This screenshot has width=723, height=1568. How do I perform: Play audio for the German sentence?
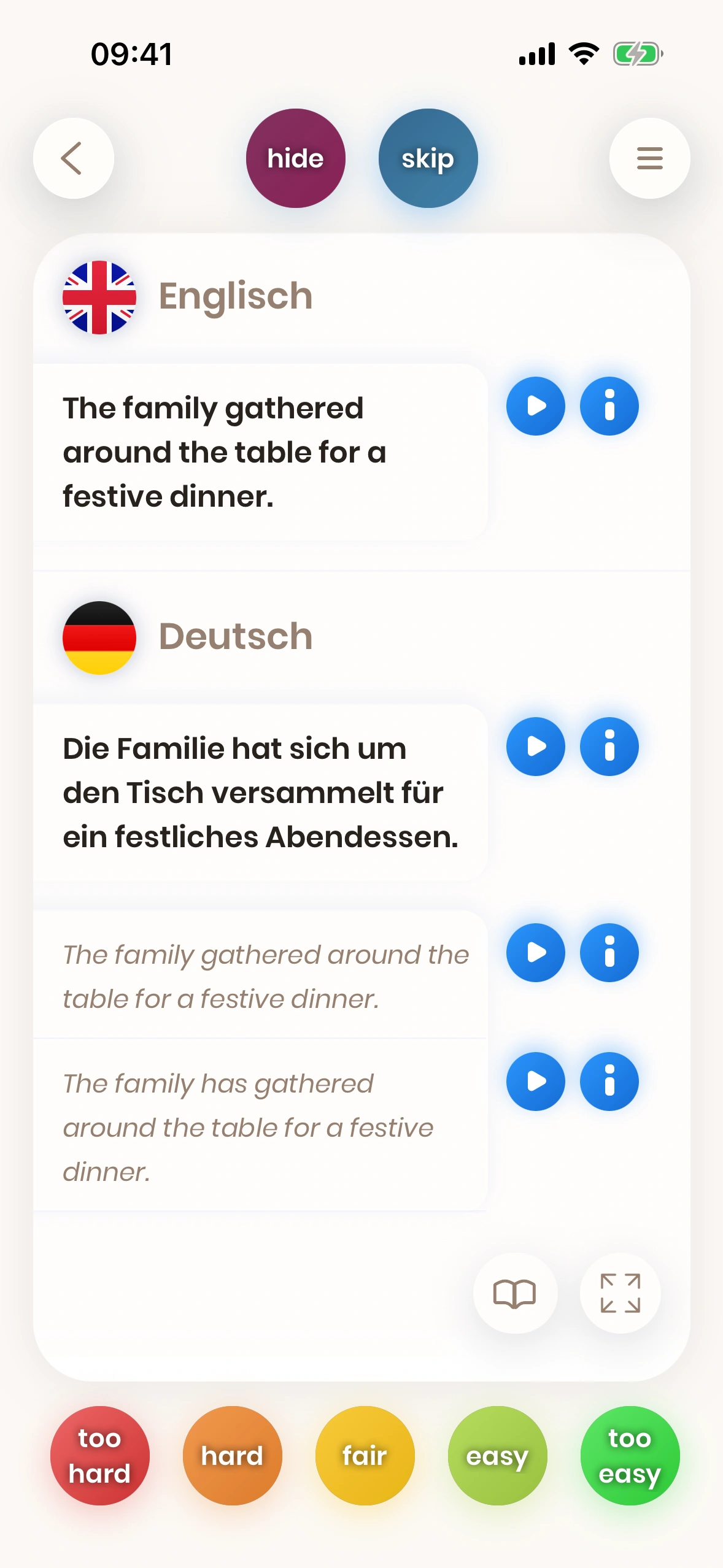(535, 747)
